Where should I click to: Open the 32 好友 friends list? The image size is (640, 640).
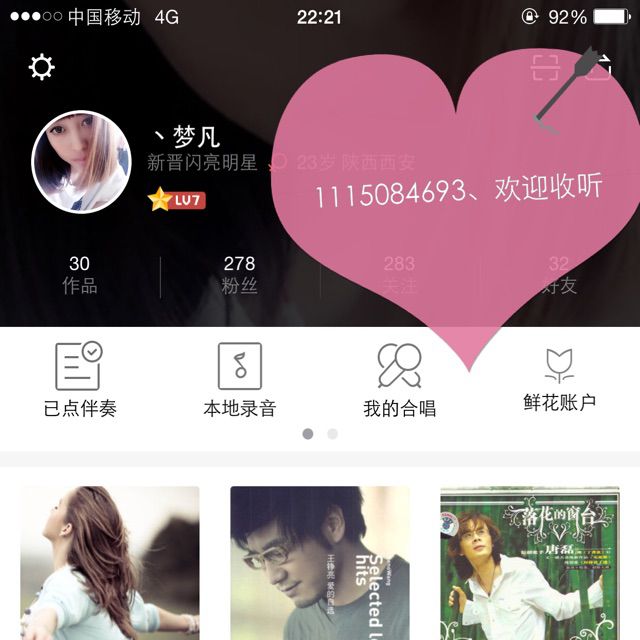click(x=559, y=275)
